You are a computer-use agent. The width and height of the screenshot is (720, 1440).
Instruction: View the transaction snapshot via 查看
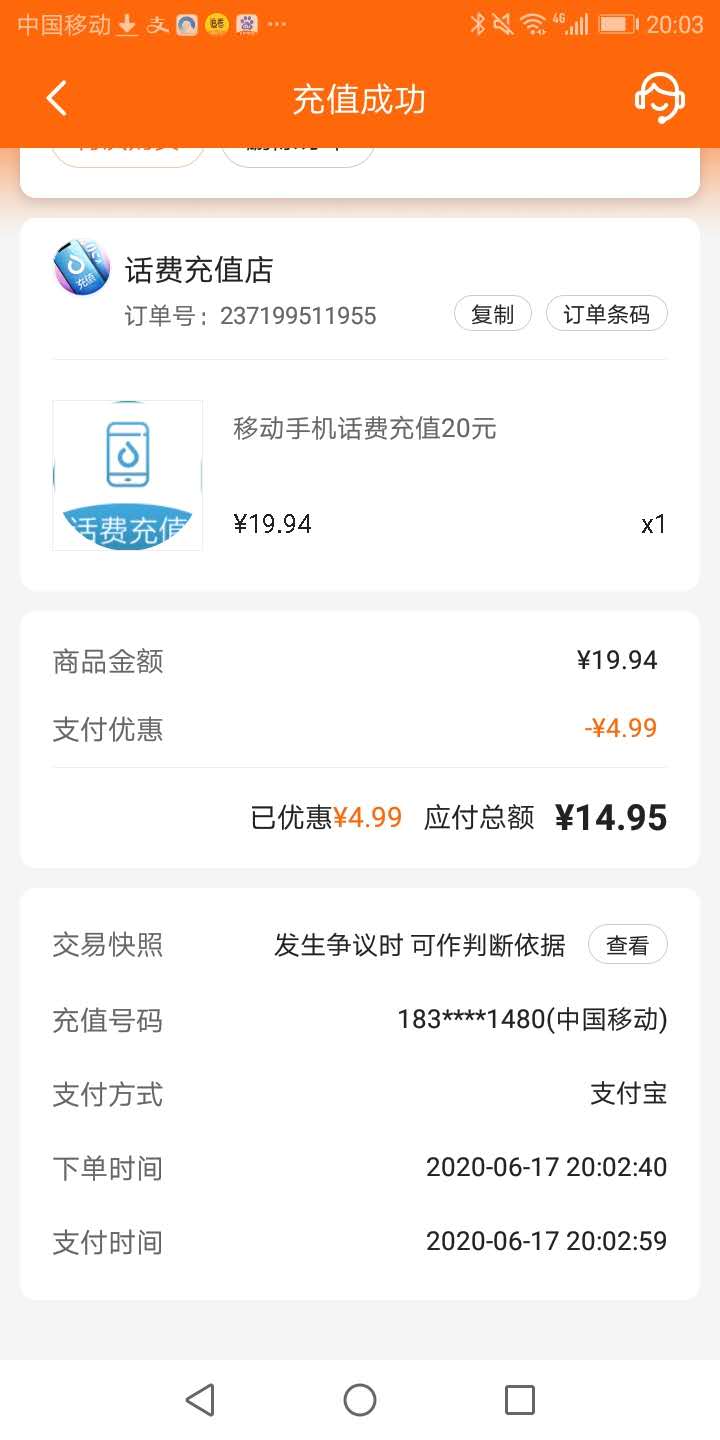[x=628, y=944]
